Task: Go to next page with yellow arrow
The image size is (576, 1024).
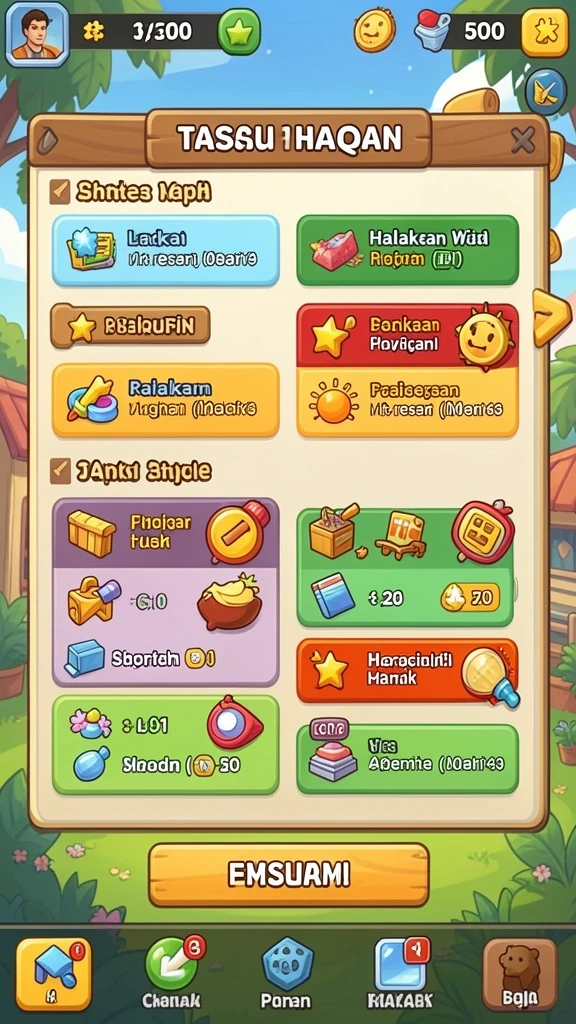Action: (x=551, y=318)
